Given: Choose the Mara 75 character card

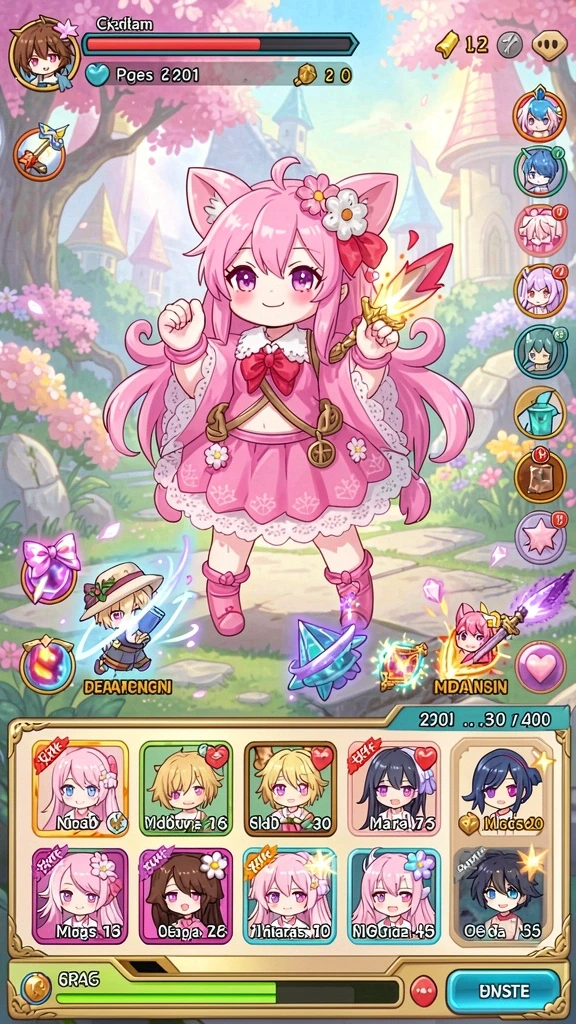Looking at the screenshot, I should coord(393,788).
